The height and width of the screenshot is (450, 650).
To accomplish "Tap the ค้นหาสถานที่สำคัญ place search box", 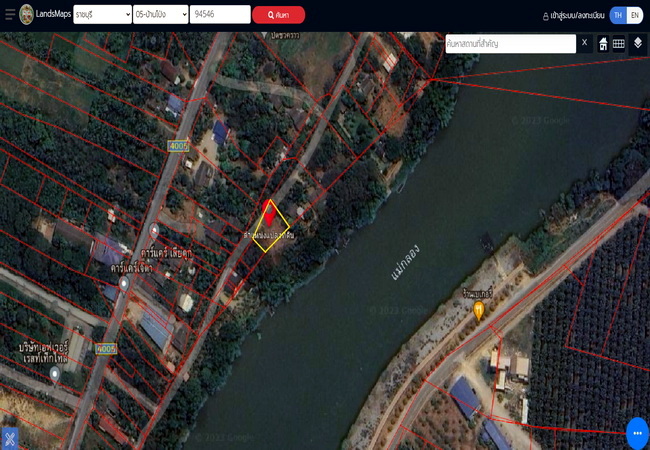I will pyautogui.click(x=510, y=43).
